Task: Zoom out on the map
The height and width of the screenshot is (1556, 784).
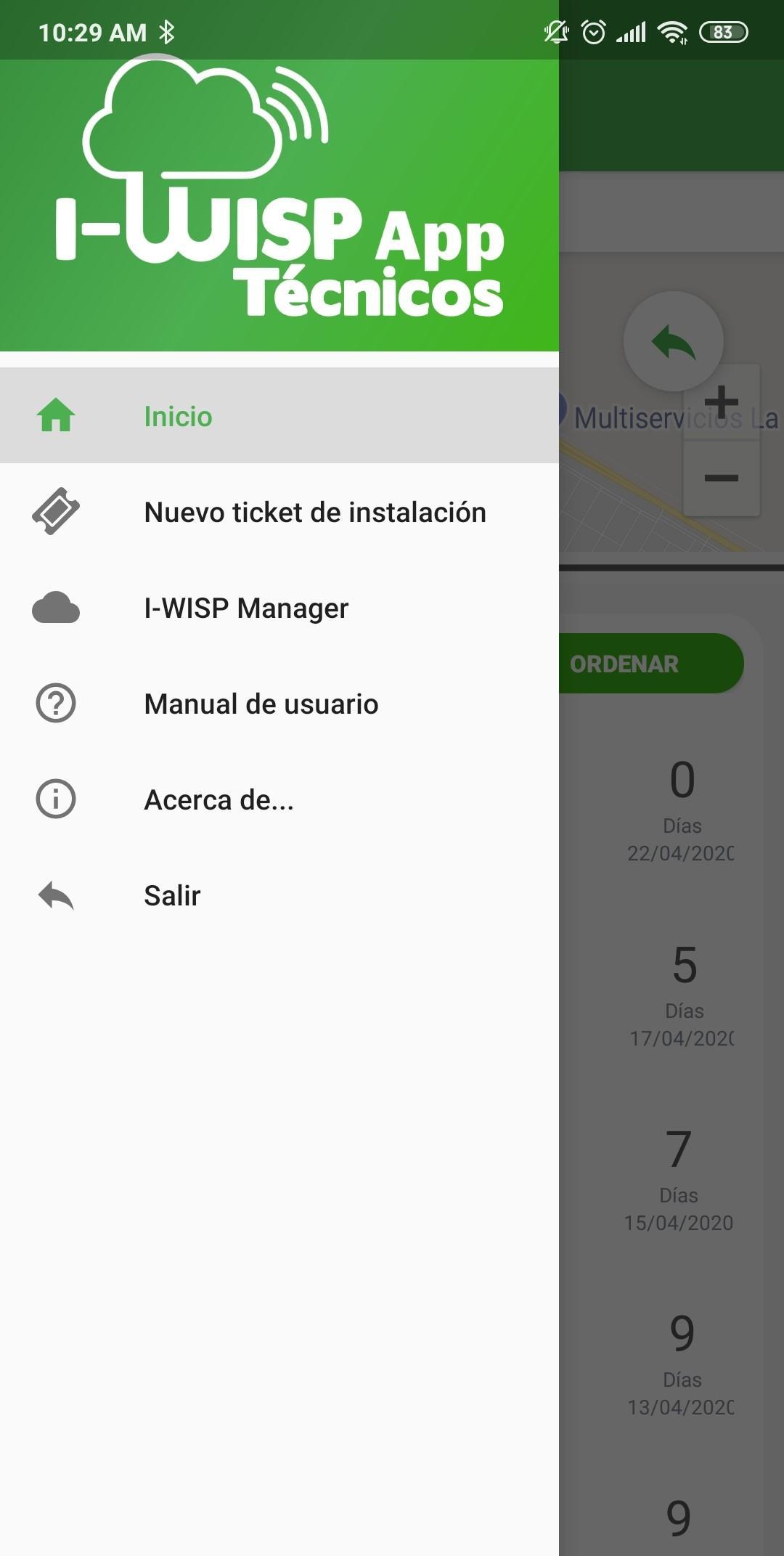Action: point(722,477)
